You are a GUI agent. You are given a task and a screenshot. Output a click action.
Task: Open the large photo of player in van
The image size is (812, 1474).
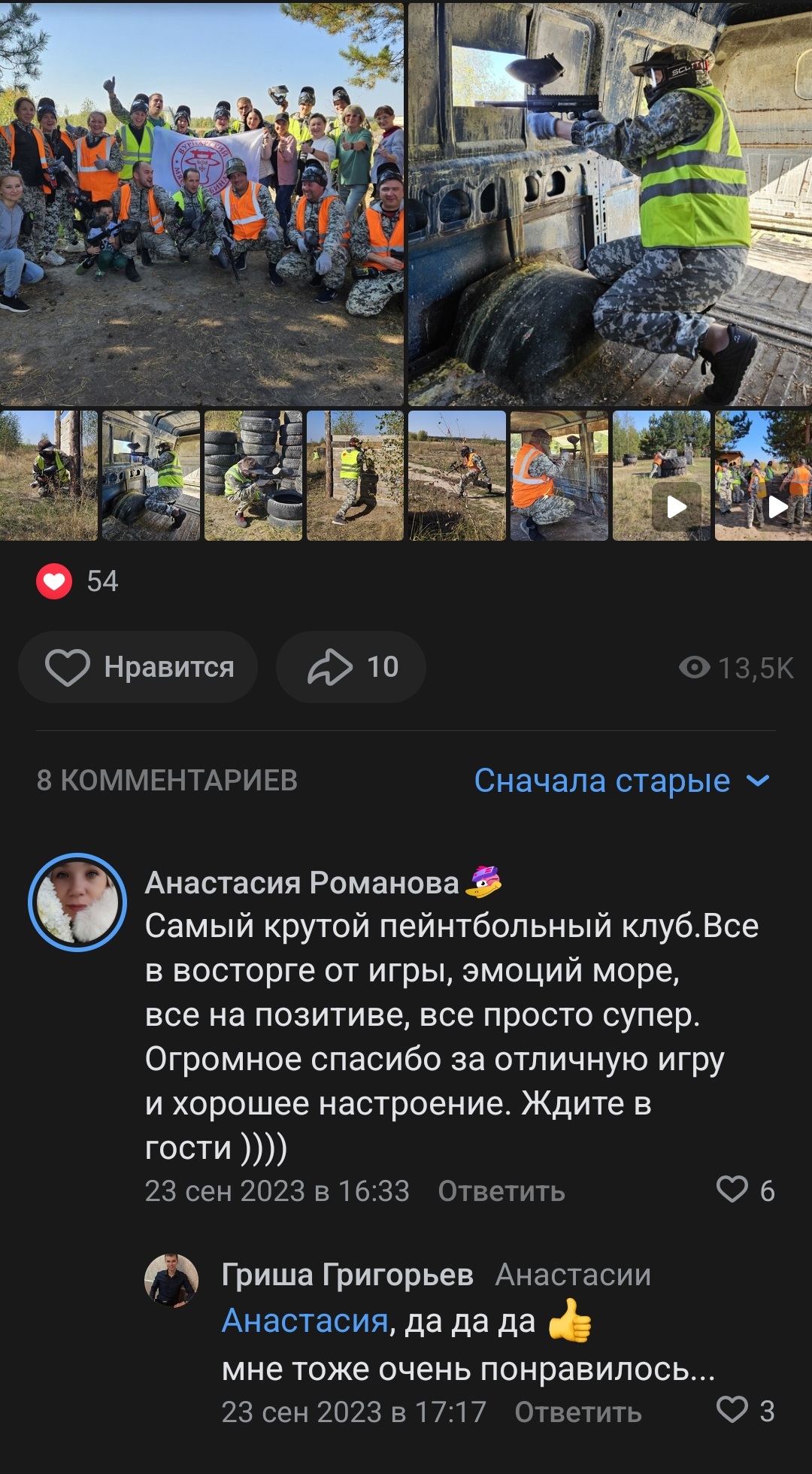610,203
